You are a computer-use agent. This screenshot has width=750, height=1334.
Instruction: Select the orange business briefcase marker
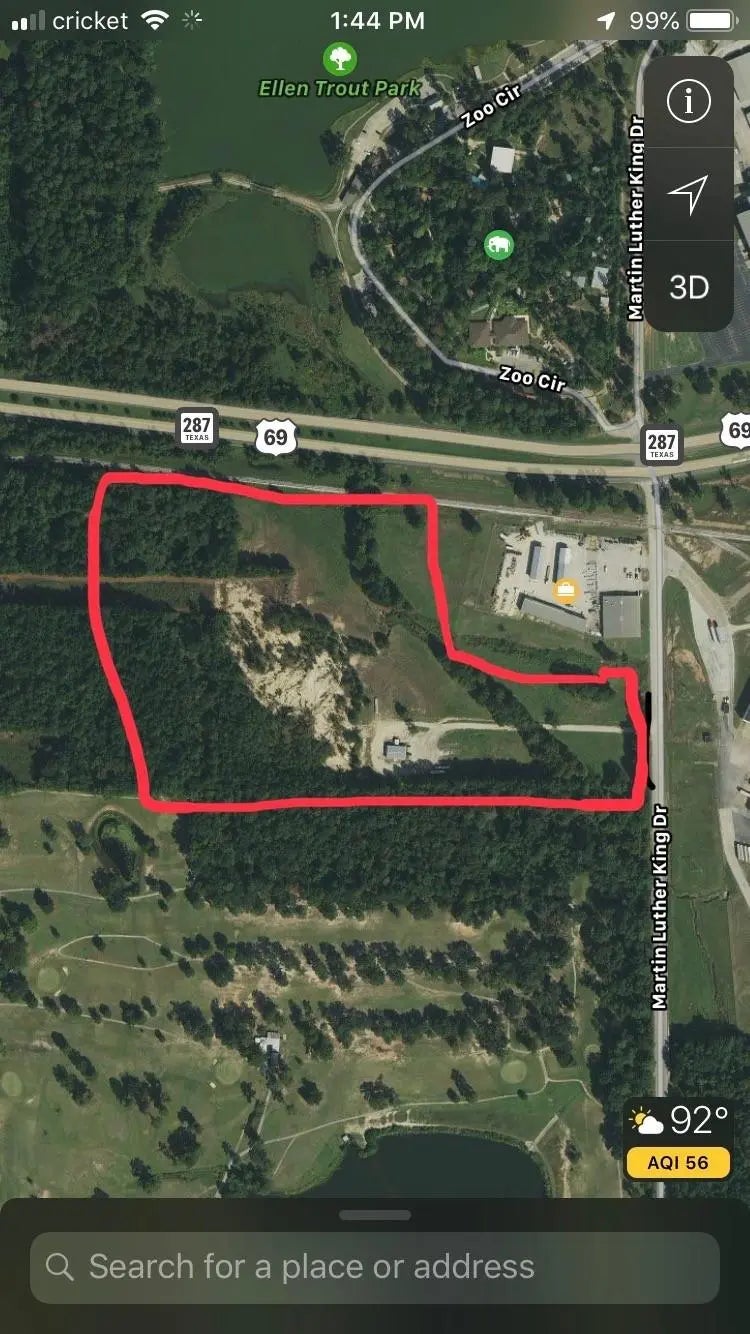click(566, 591)
